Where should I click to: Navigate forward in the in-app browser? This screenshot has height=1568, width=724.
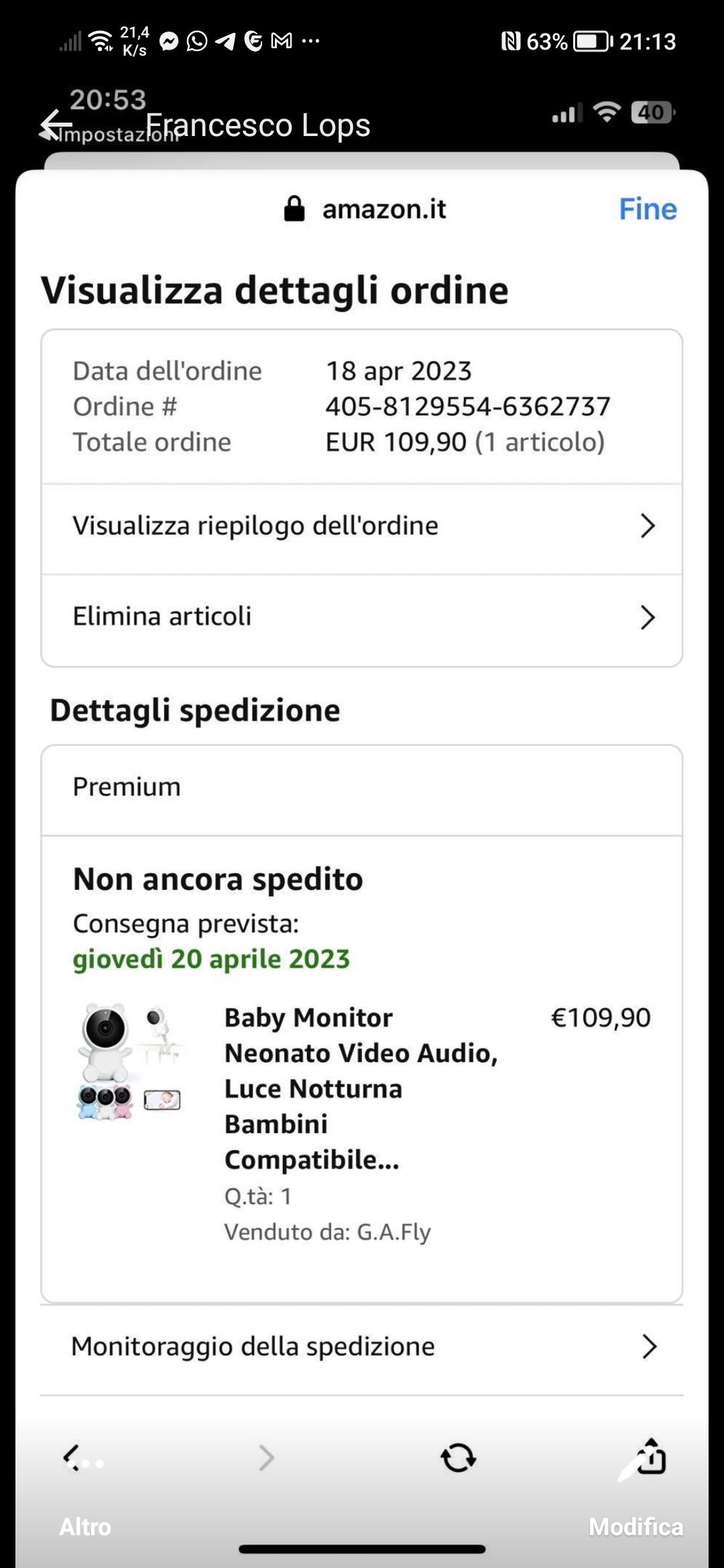click(266, 1458)
